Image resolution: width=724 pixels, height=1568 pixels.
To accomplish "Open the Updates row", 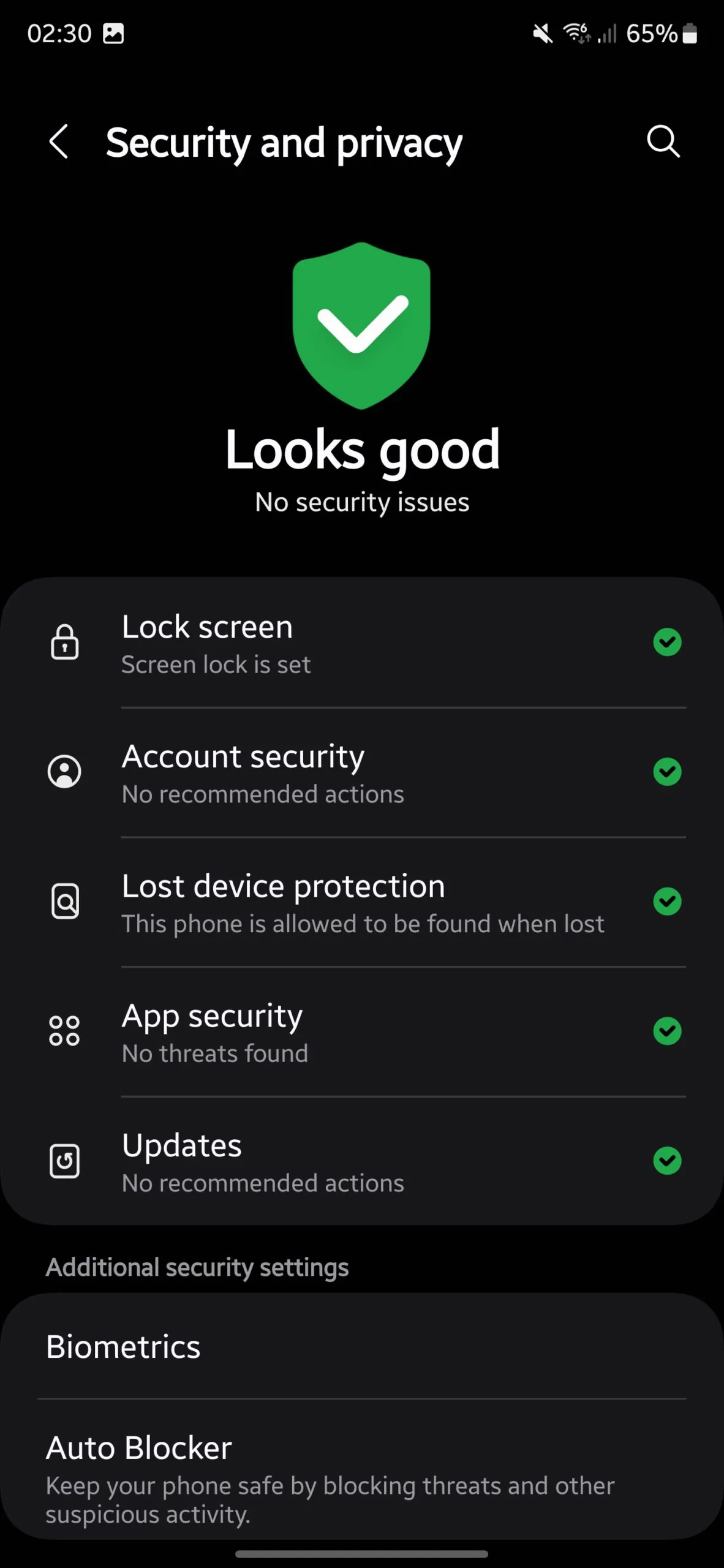I will 361,1162.
